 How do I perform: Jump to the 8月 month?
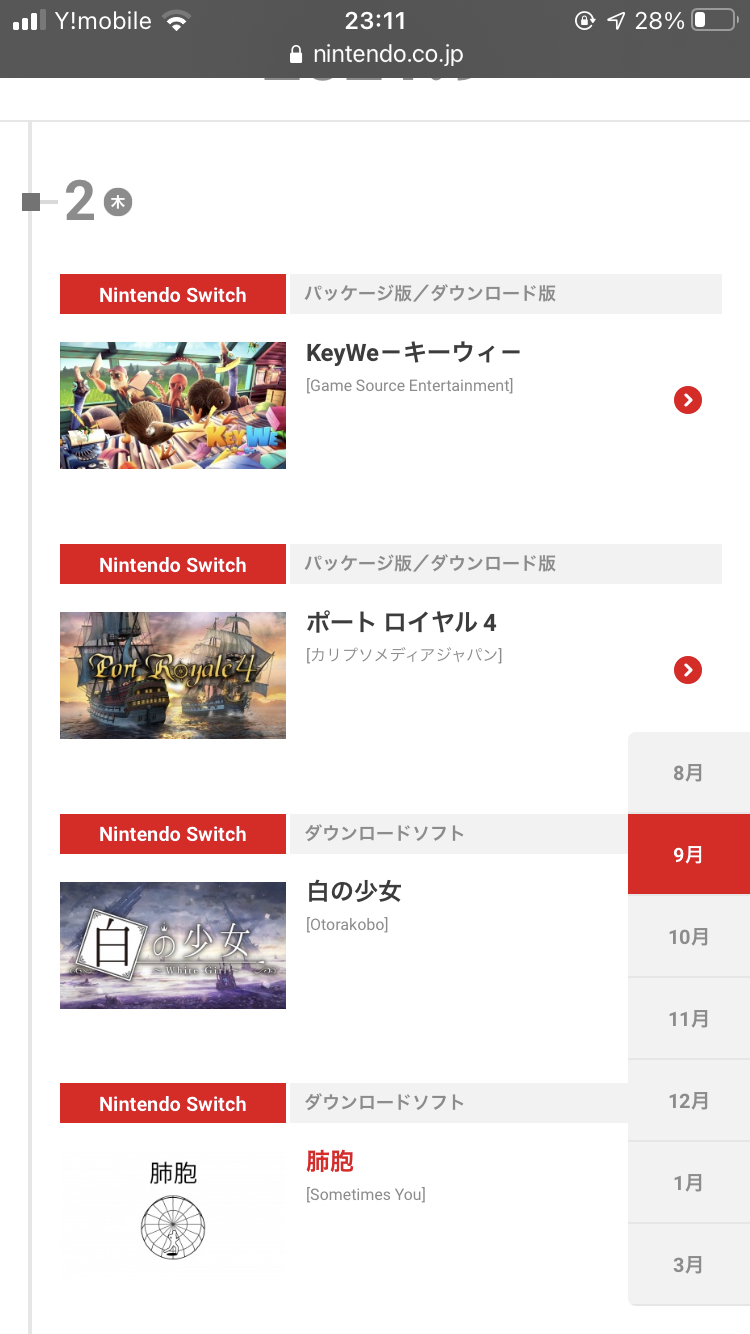tap(689, 772)
